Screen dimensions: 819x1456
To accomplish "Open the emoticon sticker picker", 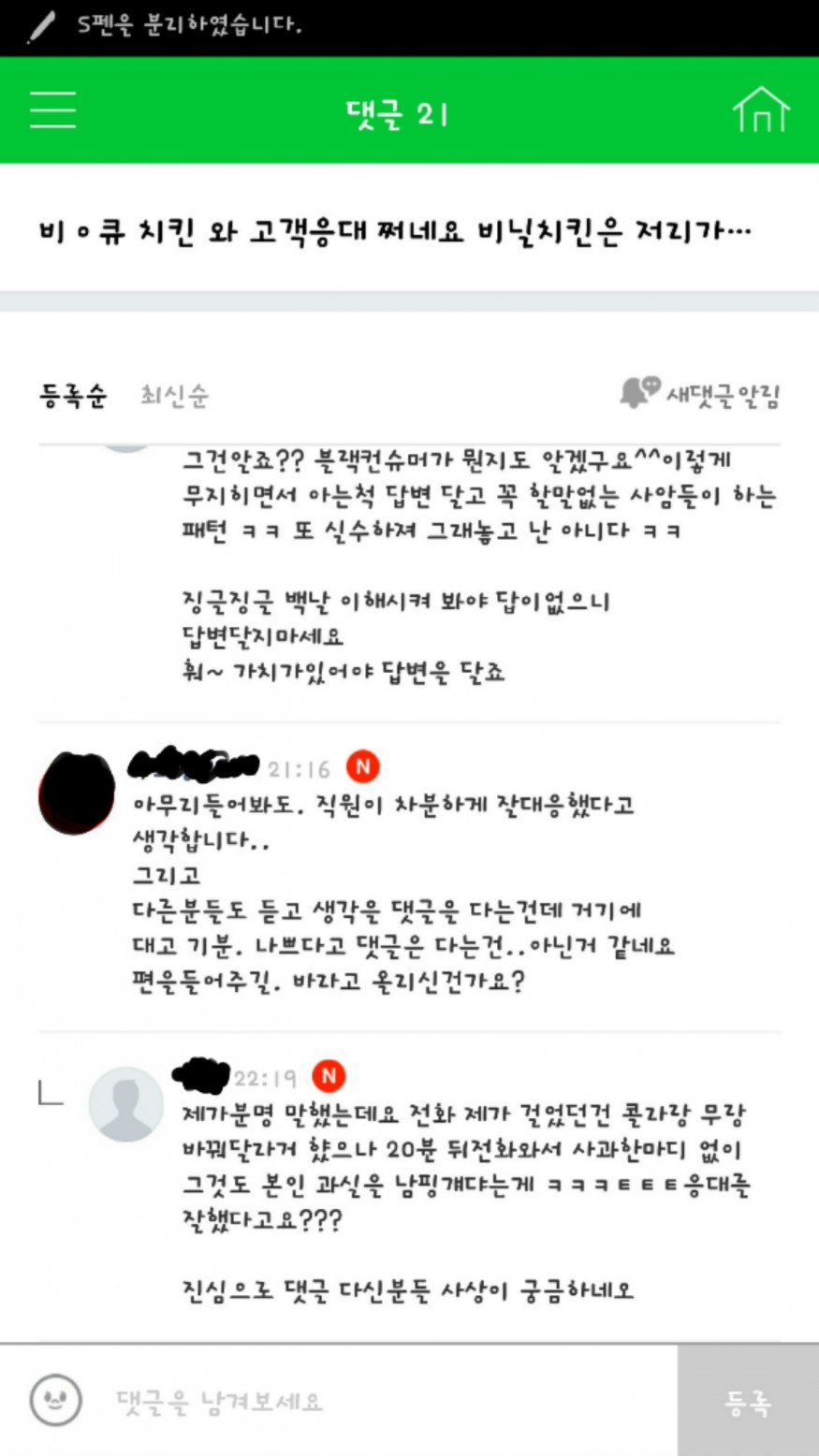I will pos(56,1401).
